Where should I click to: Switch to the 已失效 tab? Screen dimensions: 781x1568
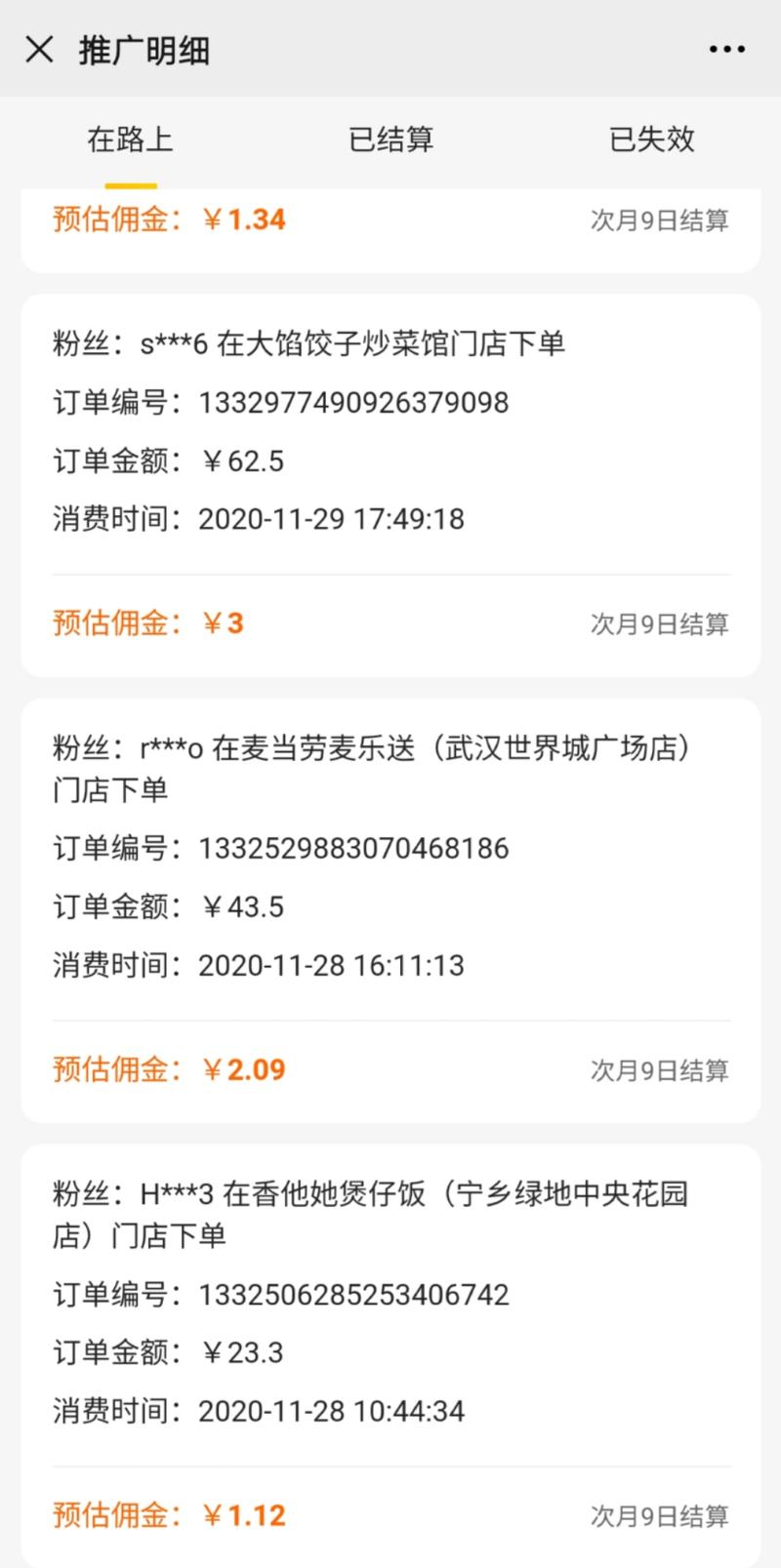(651, 140)
